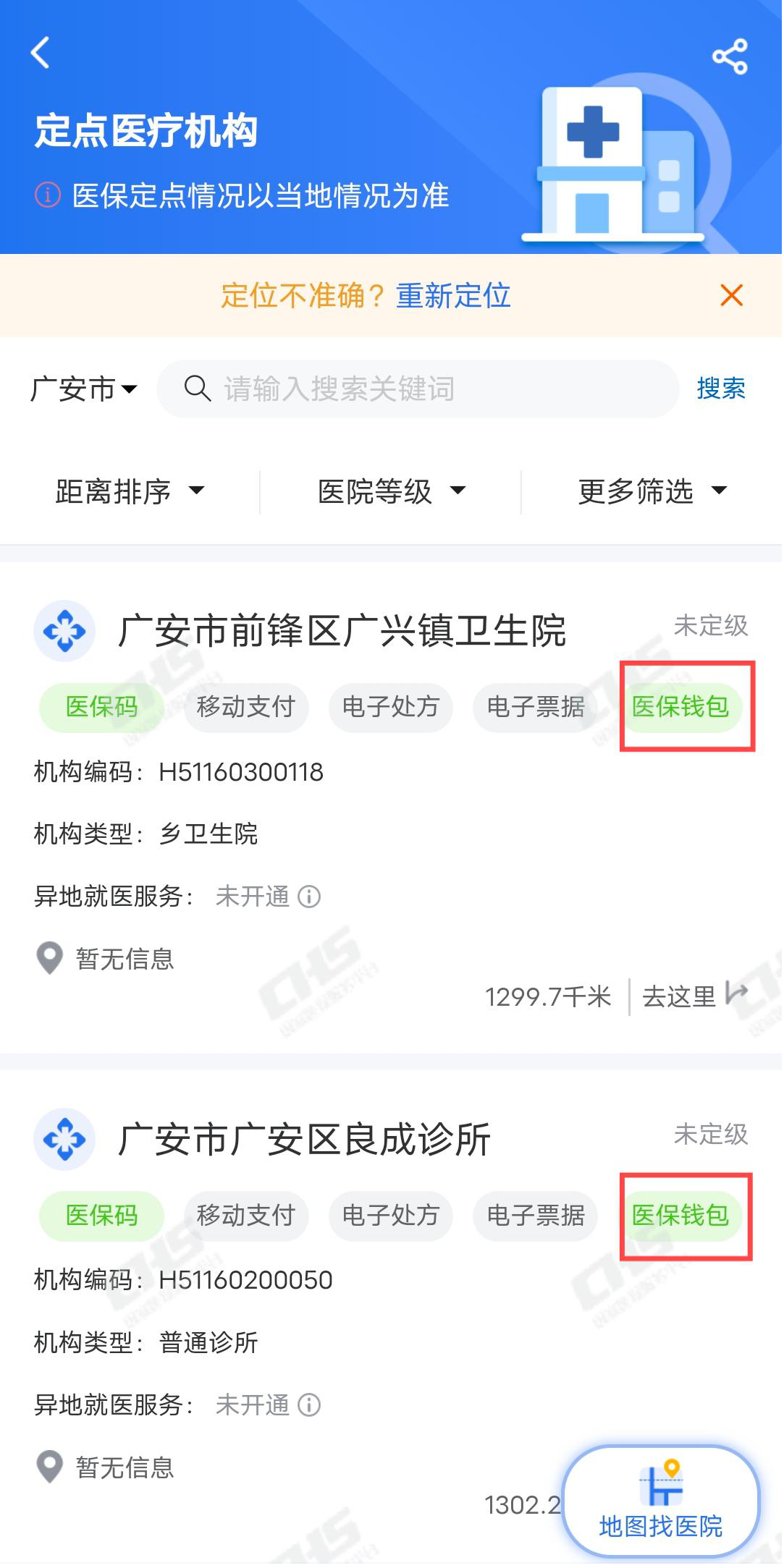Dismiss the location accuracy banner
This screenshot has height=1568, width=784.
[x=731, y=295]
